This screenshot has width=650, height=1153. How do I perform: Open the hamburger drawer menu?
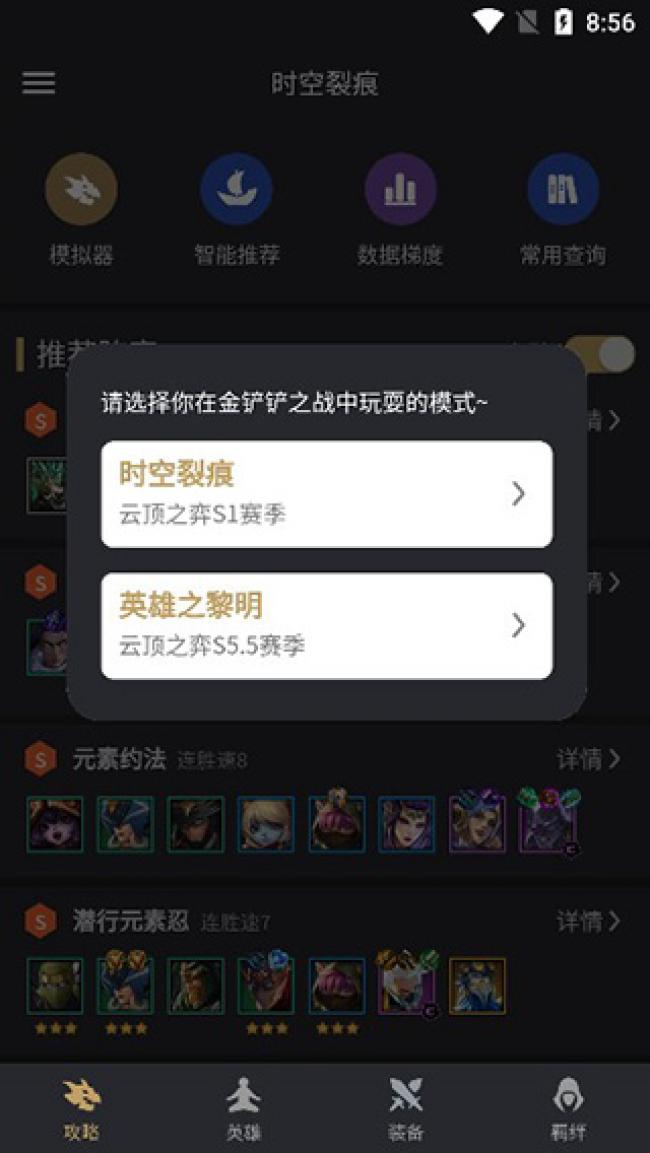39,83
